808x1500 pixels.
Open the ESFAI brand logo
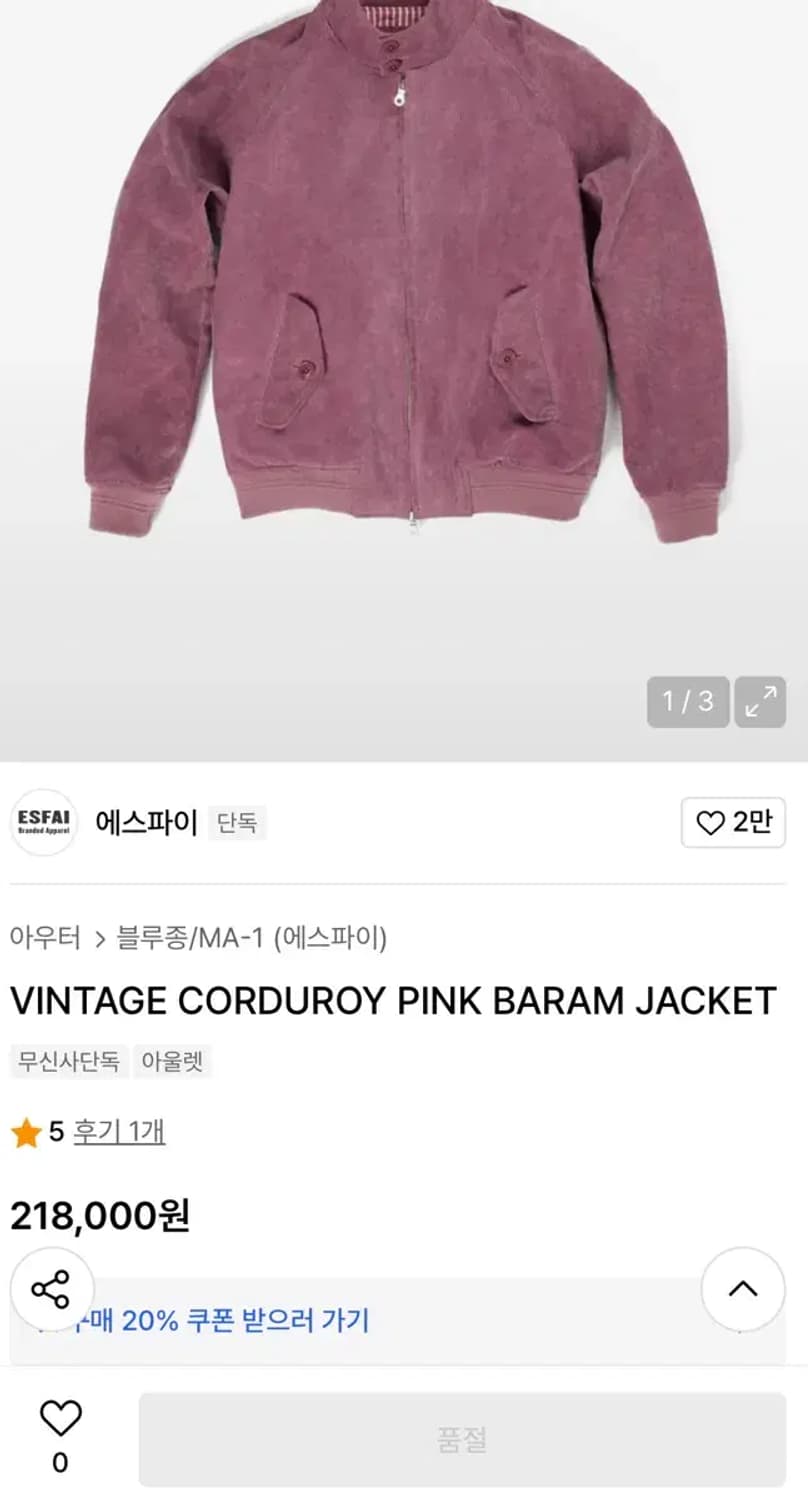coord(44,823)
